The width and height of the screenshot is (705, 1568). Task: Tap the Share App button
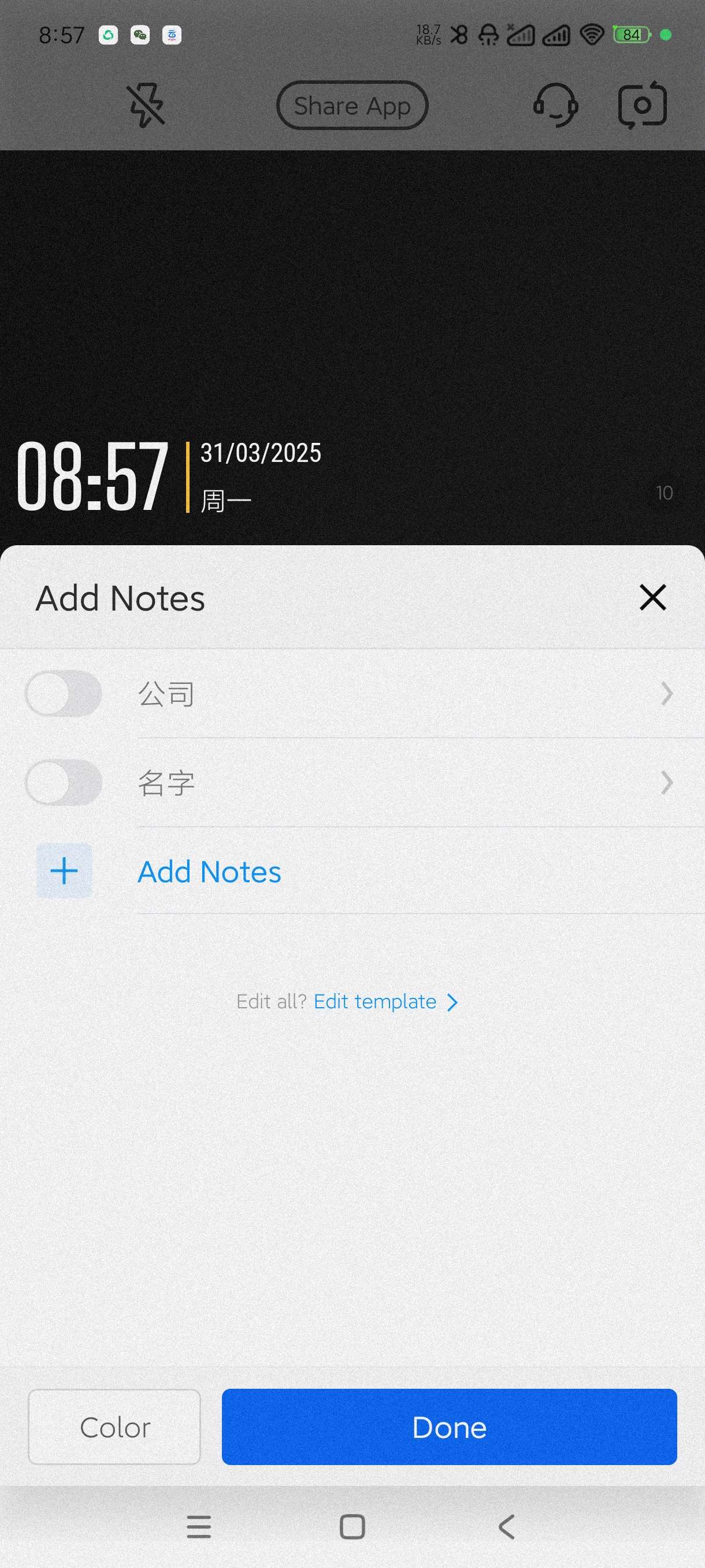(x=352, y=105)
